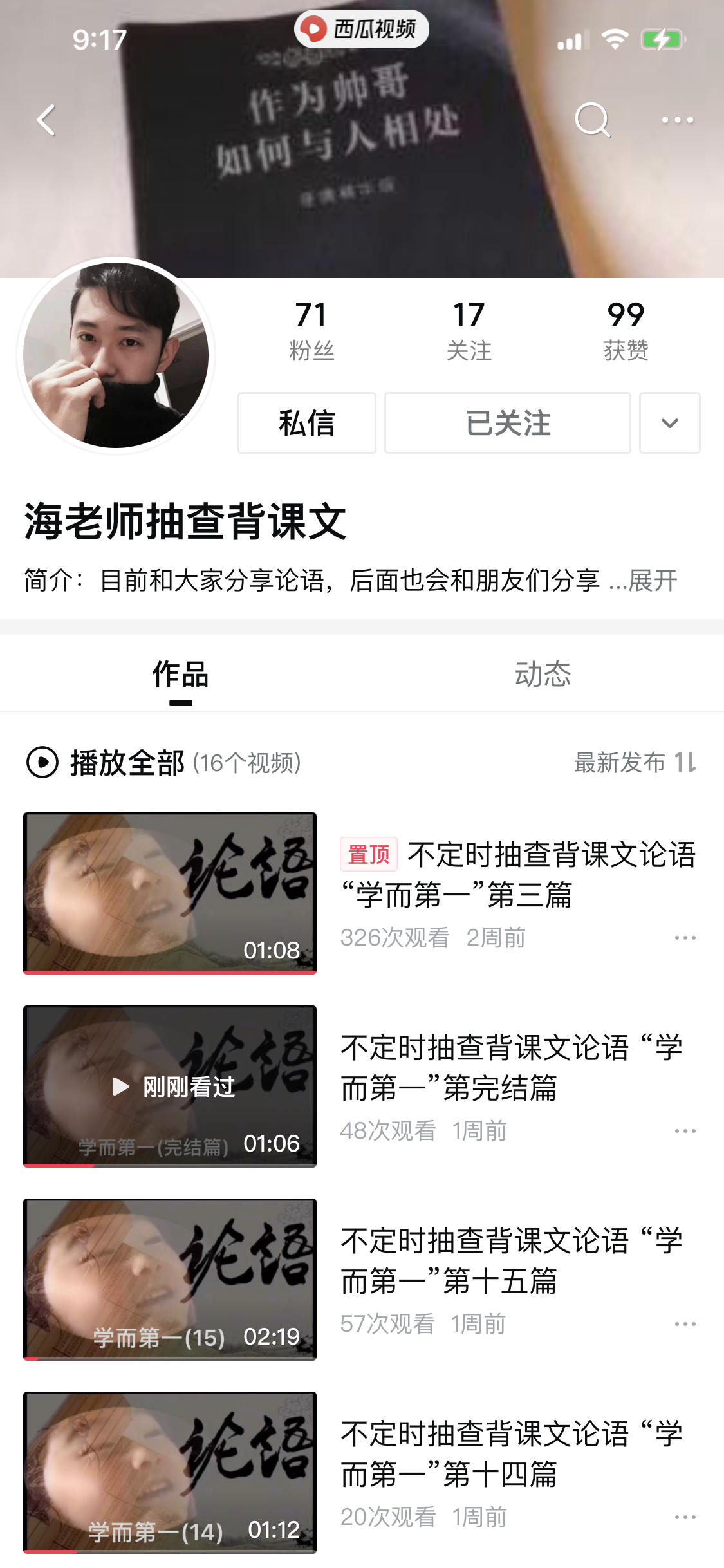
Task: Tap the 已关注 following button
Action: coord(507,423)
